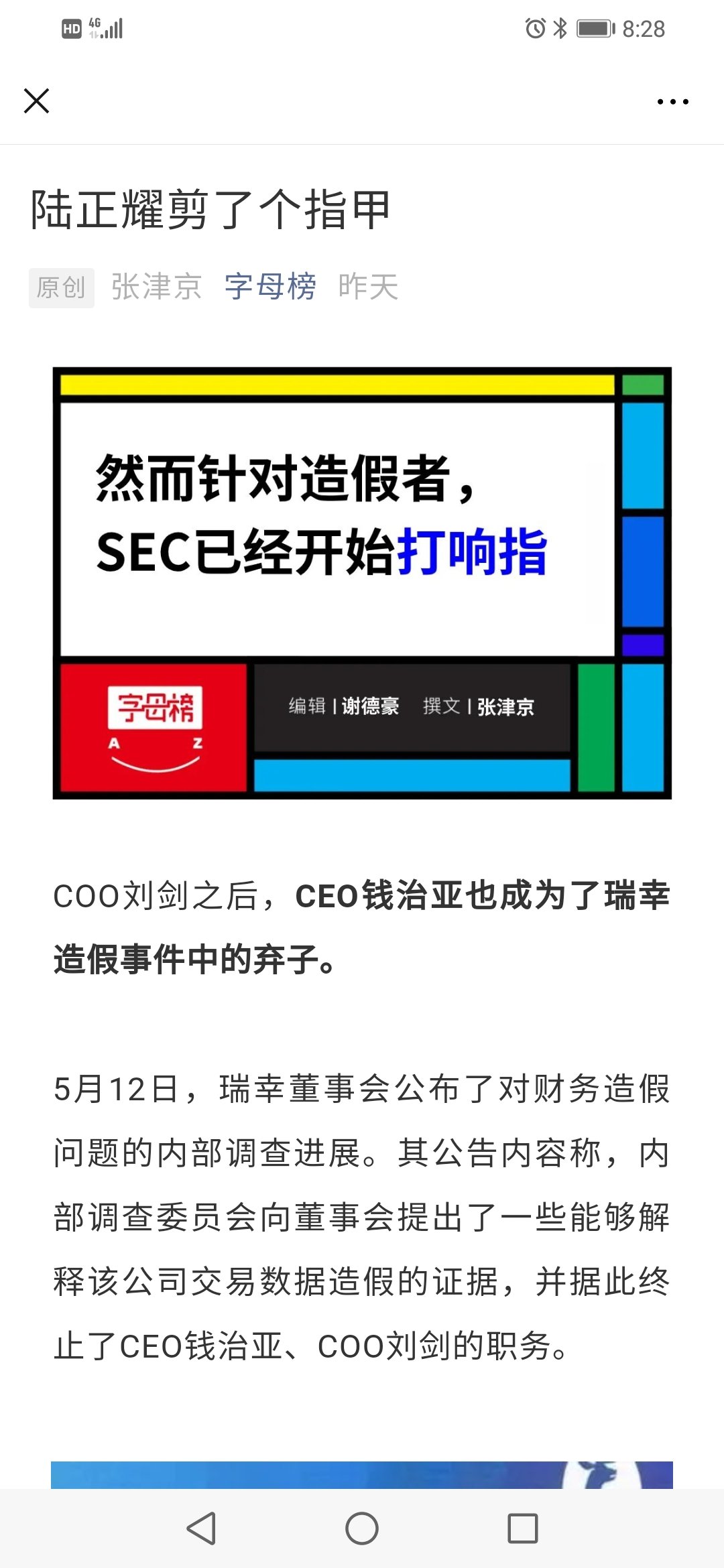This screenshot has width=724, height=1568.
Task: Tap the system back button
Action: tap(201, 1528)
